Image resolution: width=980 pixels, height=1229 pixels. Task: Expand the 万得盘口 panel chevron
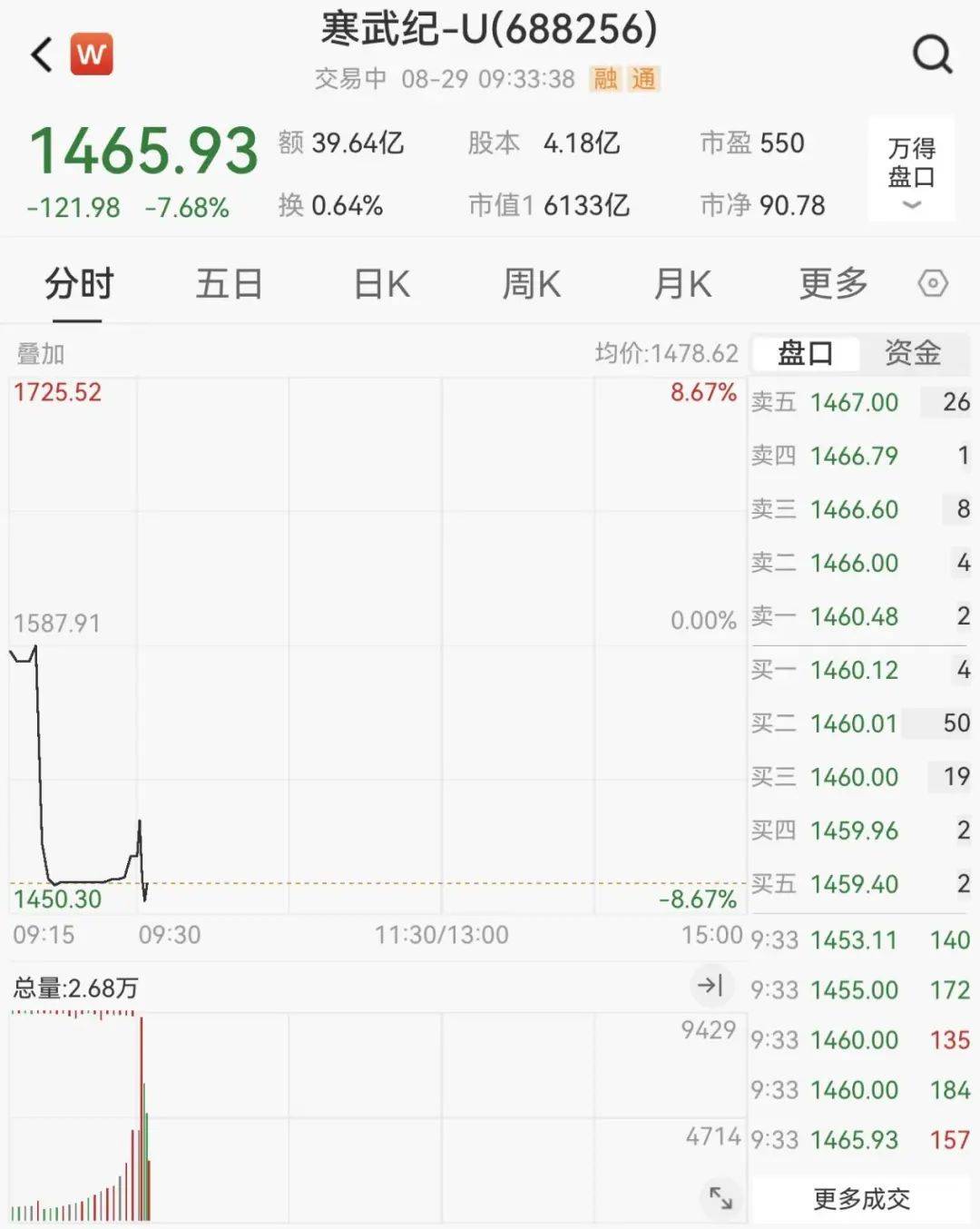click(x=910, y=205)
